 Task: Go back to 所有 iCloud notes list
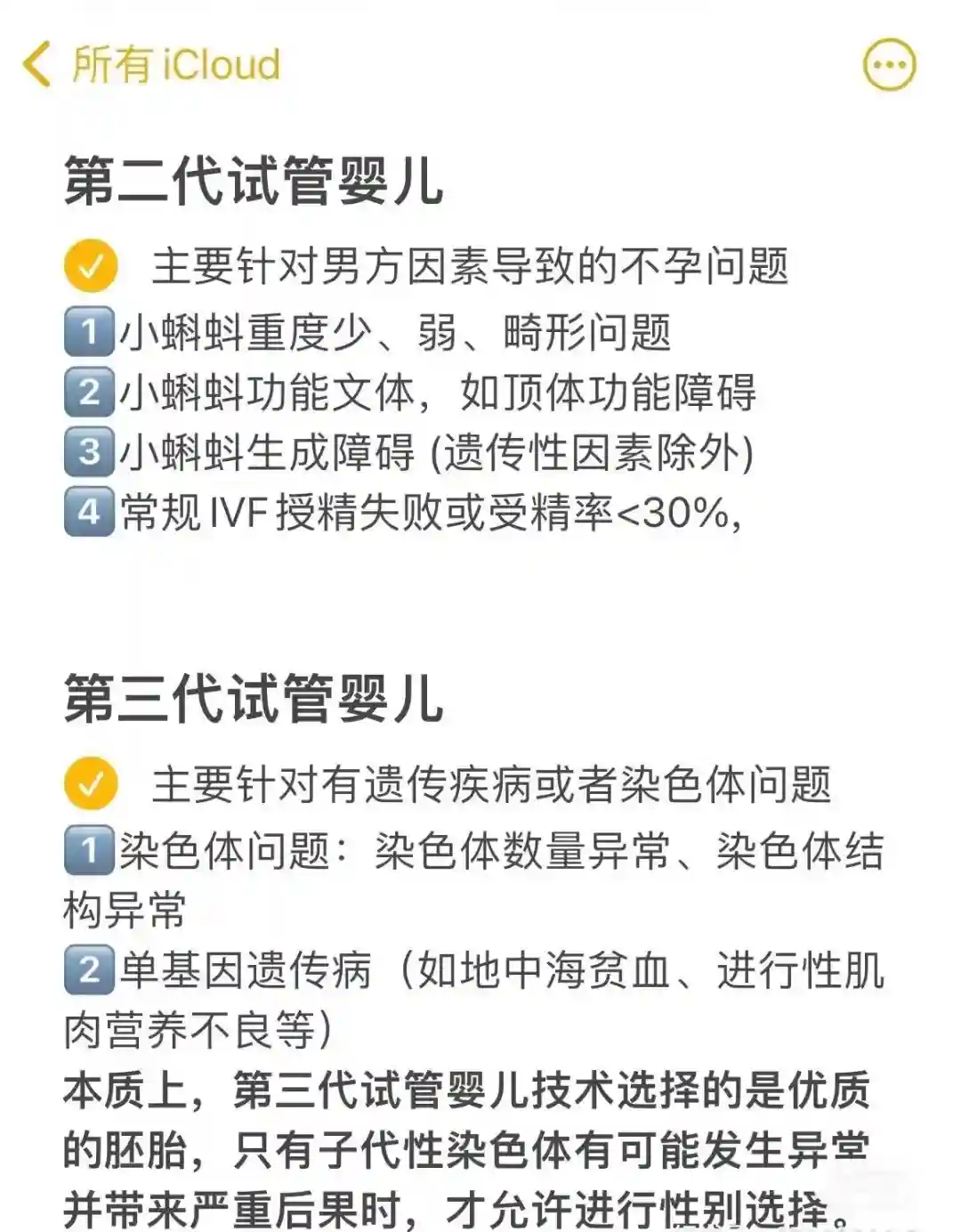[149, 65]
